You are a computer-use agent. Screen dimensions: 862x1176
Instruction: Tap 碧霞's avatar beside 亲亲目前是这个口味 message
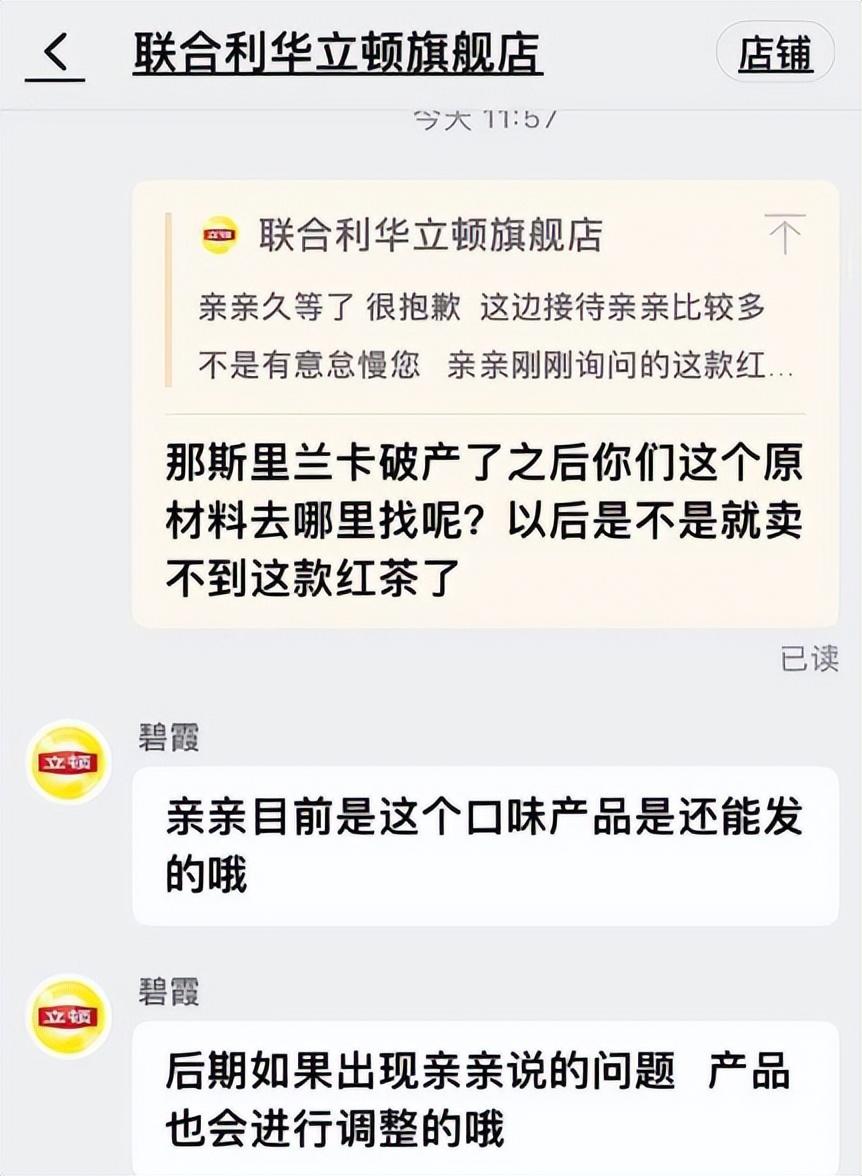tap(68, 763)
